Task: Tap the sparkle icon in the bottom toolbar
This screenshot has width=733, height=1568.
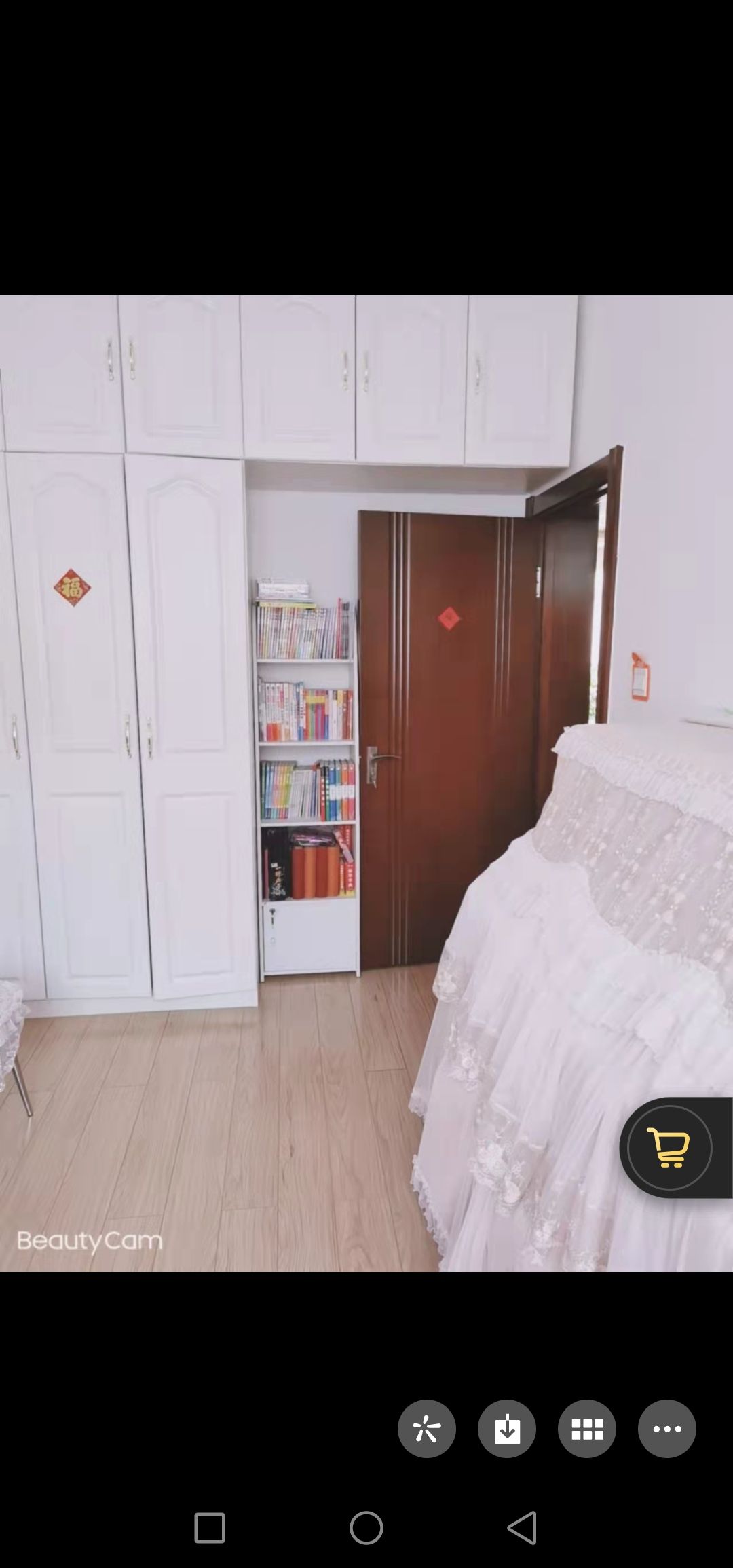Action: point(426,1429)
